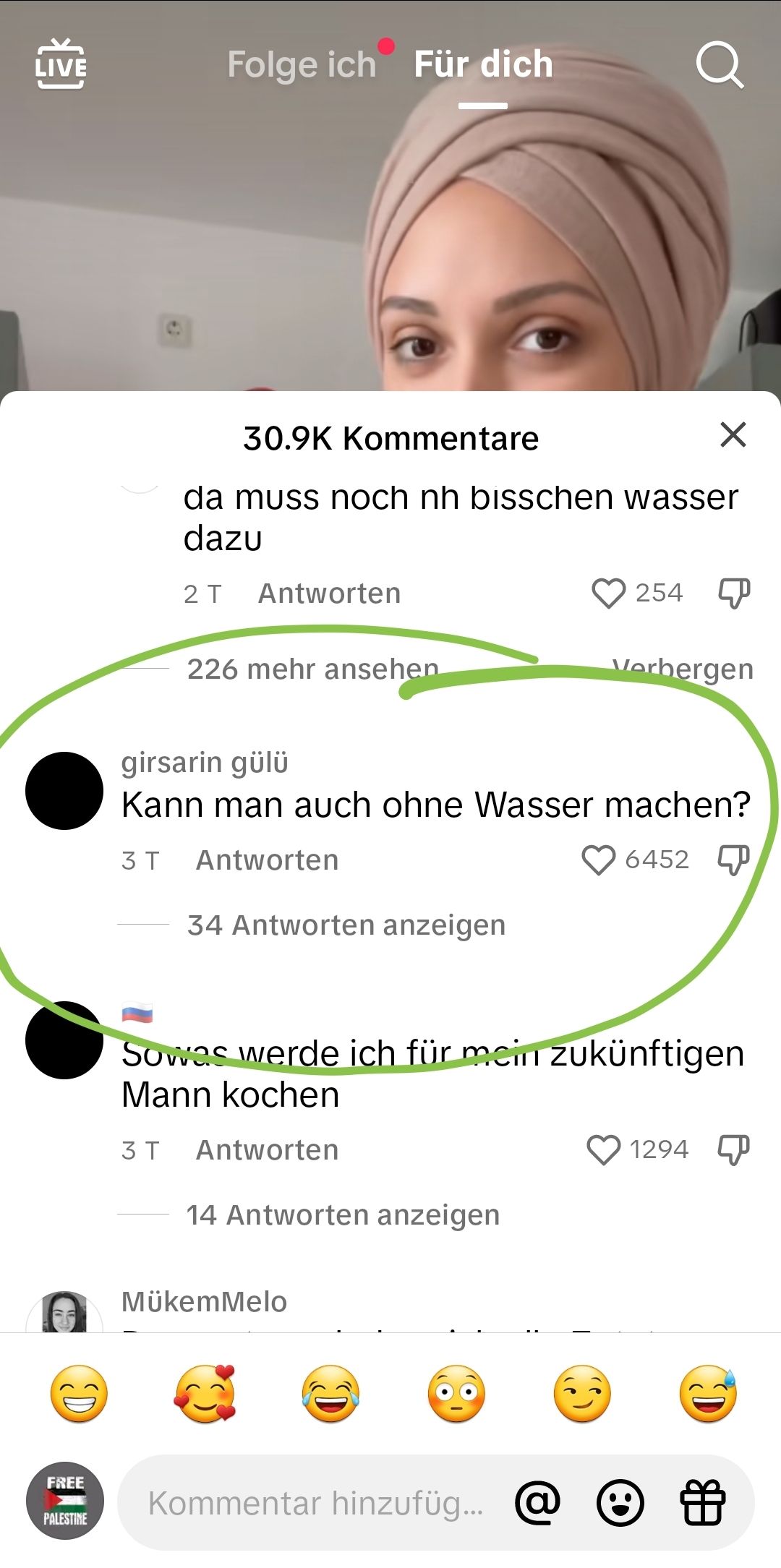This screenshot has height=1568, width=781.
Task: Open the LIVE icon
Action: 61,64
